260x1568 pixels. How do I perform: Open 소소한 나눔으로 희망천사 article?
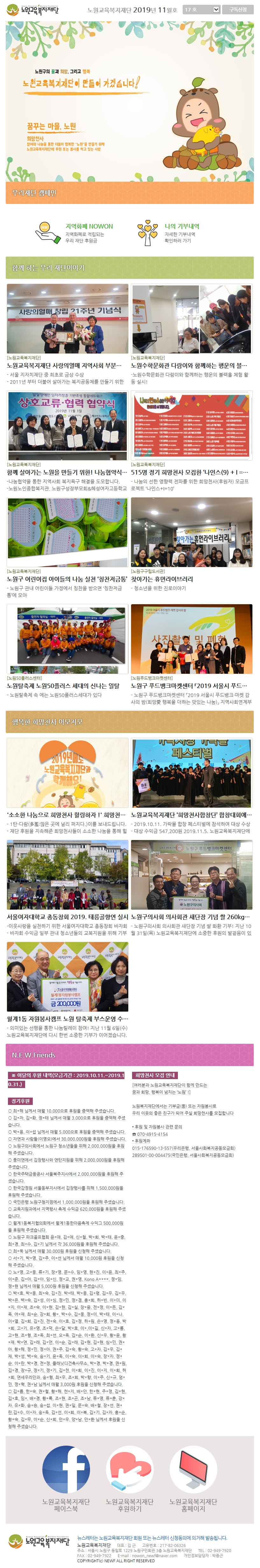(67, 814)
